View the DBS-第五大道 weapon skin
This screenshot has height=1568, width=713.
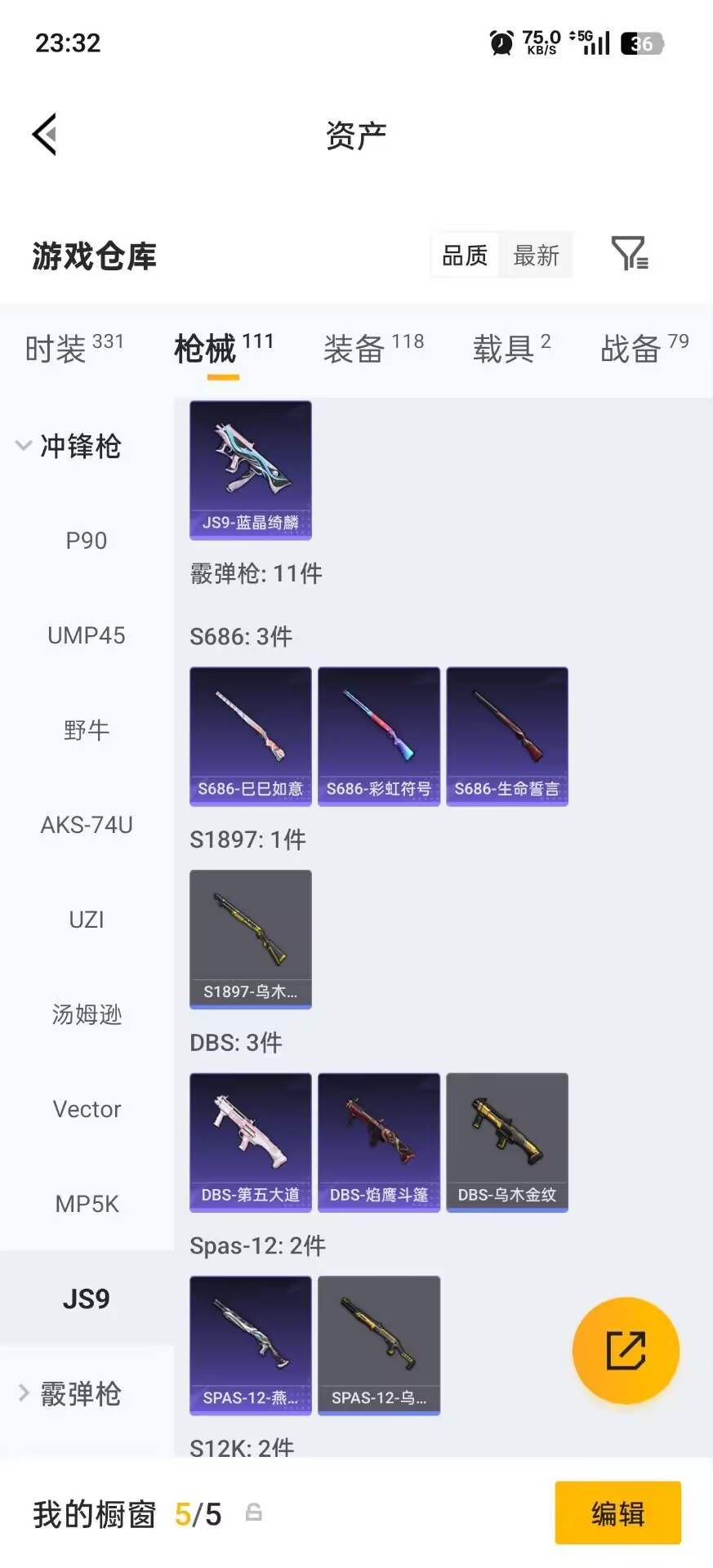[250, 1142]
